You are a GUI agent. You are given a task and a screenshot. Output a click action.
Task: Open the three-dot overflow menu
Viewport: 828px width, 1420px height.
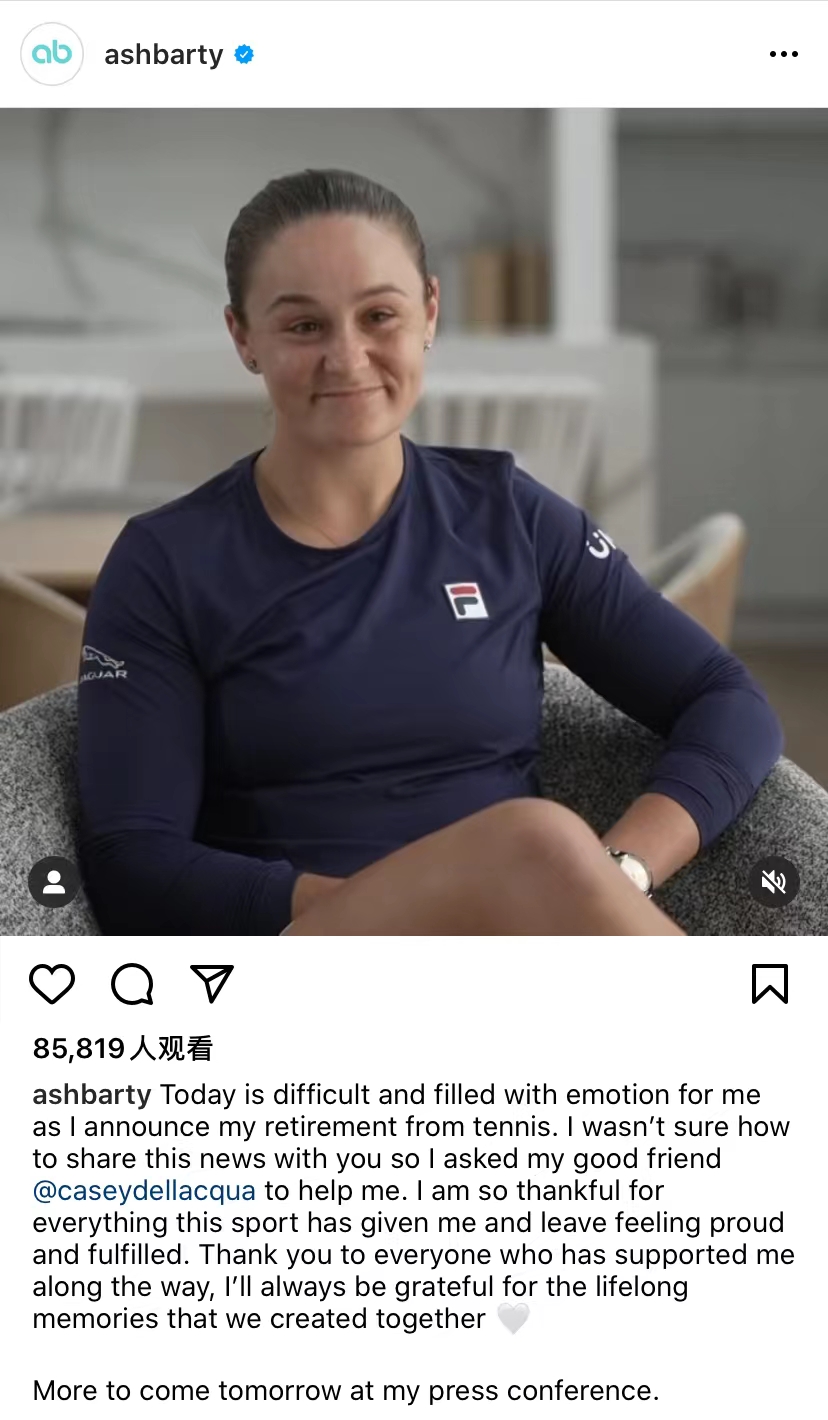[784, 55]
